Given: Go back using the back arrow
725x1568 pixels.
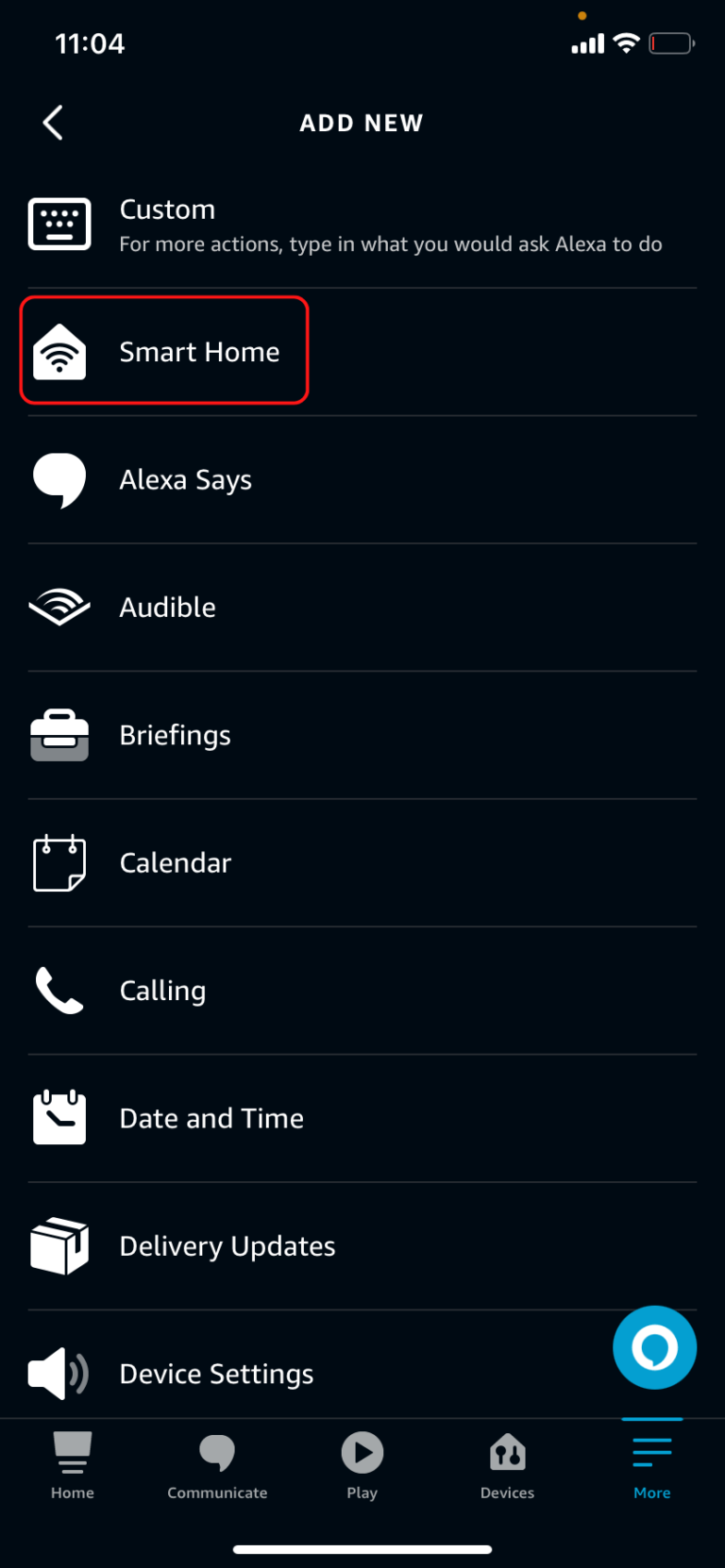Looking at the screenshot, I should click(x=53, y=123).
